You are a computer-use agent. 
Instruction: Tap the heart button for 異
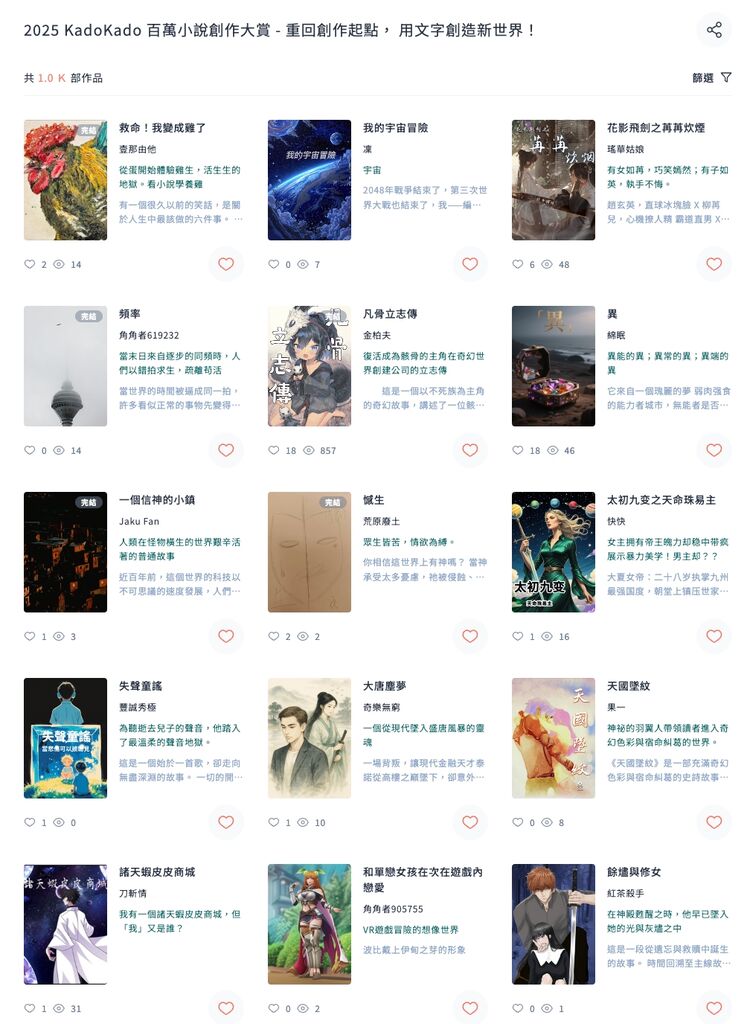coord(714,450)
